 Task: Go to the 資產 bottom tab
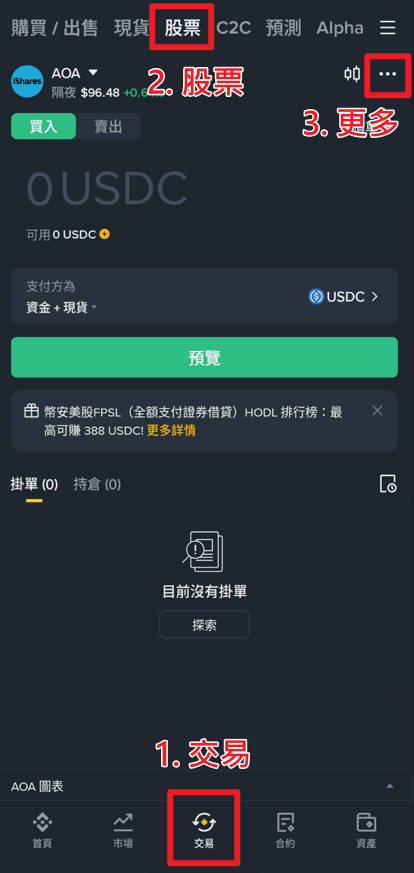pyautogui.click(x=366, y=830)
